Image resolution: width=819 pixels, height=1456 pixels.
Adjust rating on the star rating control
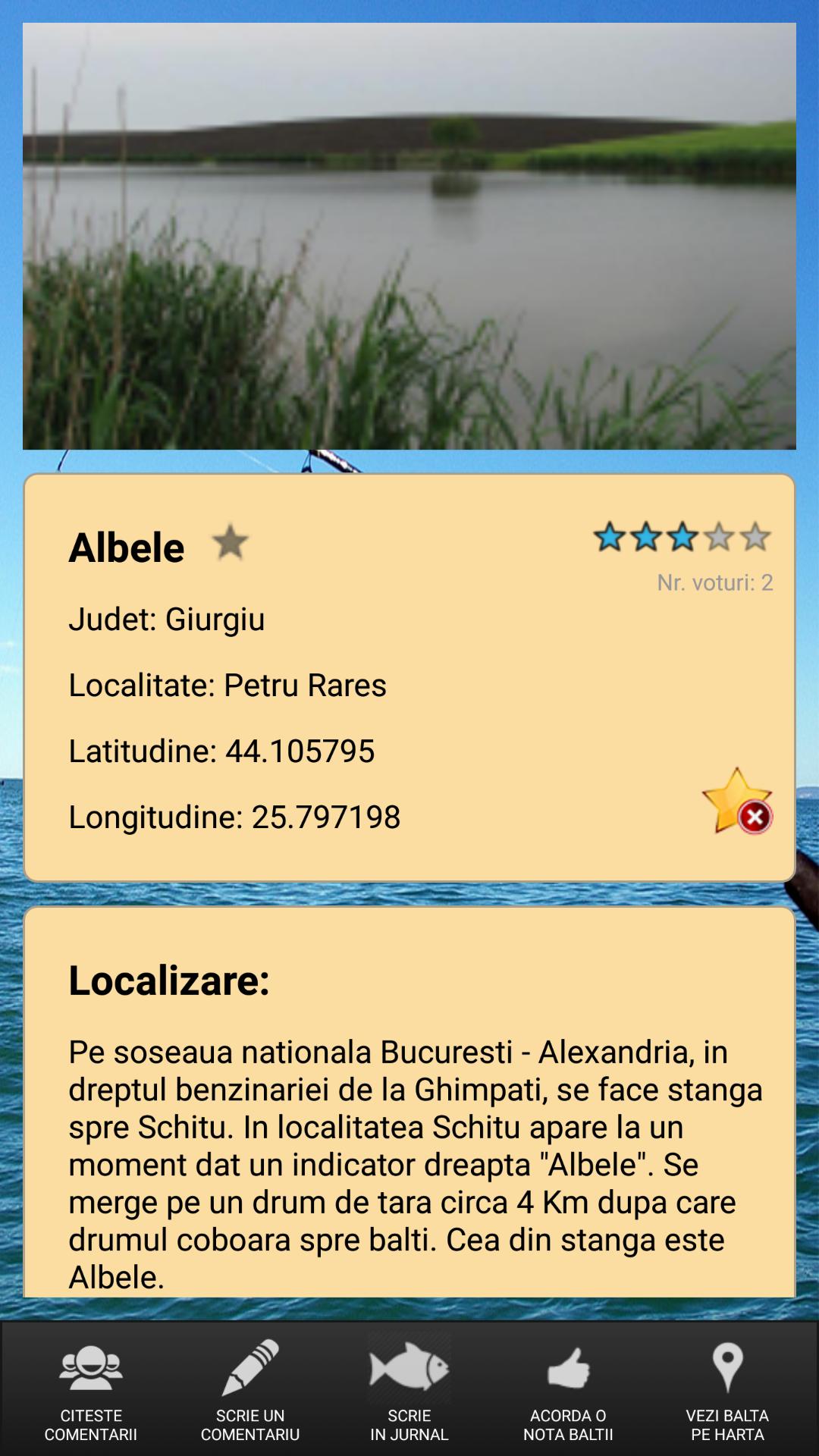[x=682, y=535]
